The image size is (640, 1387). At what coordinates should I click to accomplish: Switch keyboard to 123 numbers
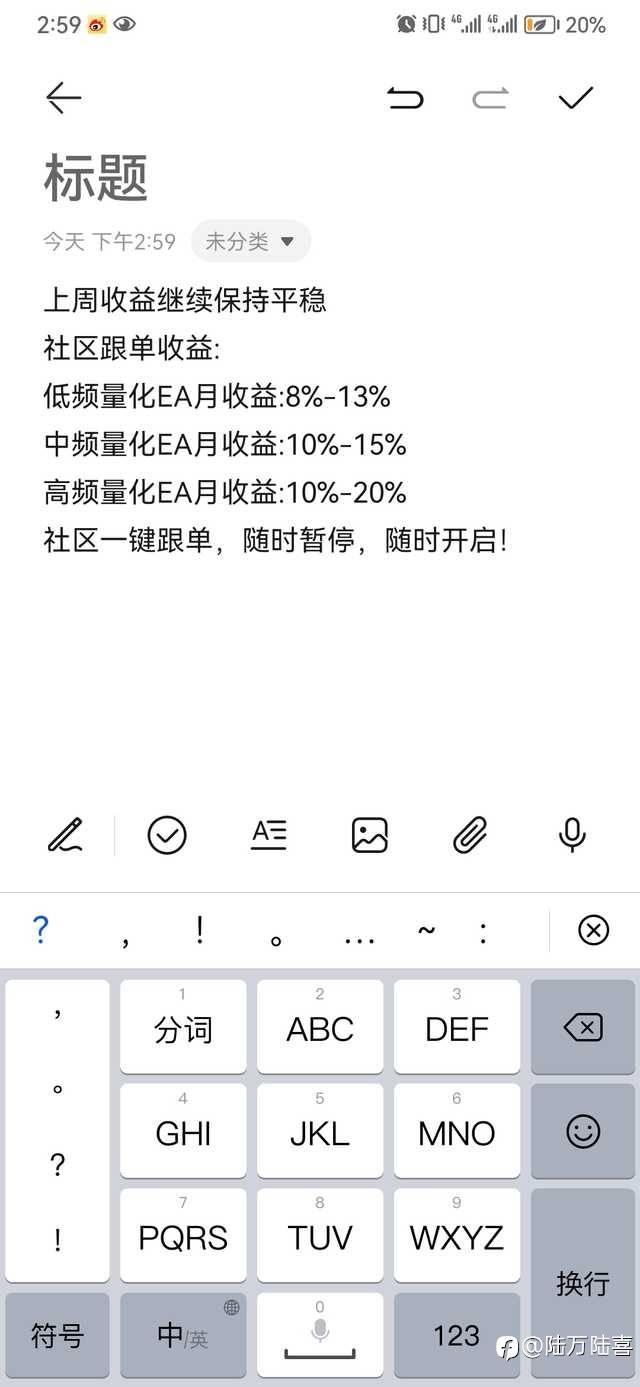(x=457, y=1335)
